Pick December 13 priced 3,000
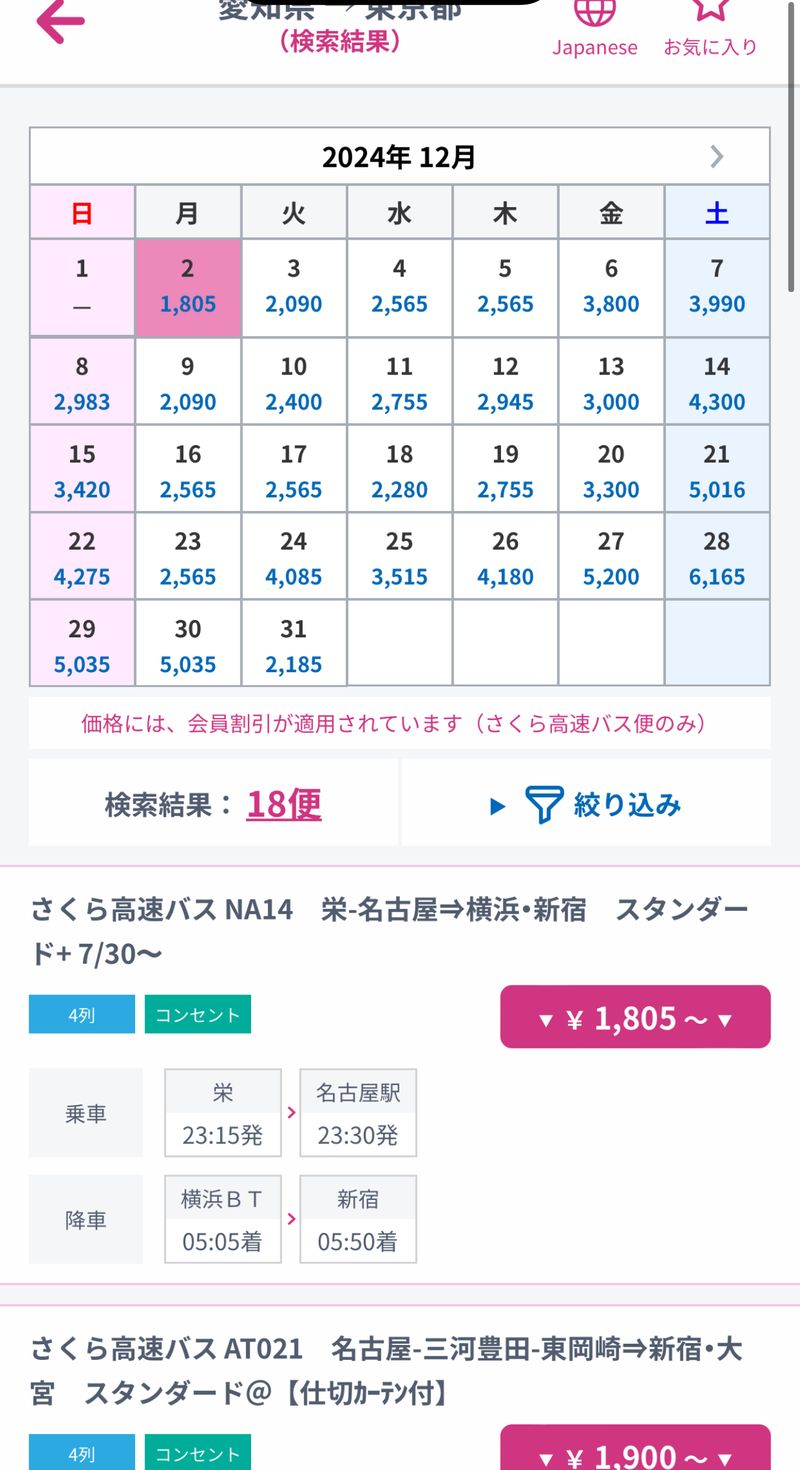Image resolution: width=800 pixels, height=1470 pixels. 610,384
